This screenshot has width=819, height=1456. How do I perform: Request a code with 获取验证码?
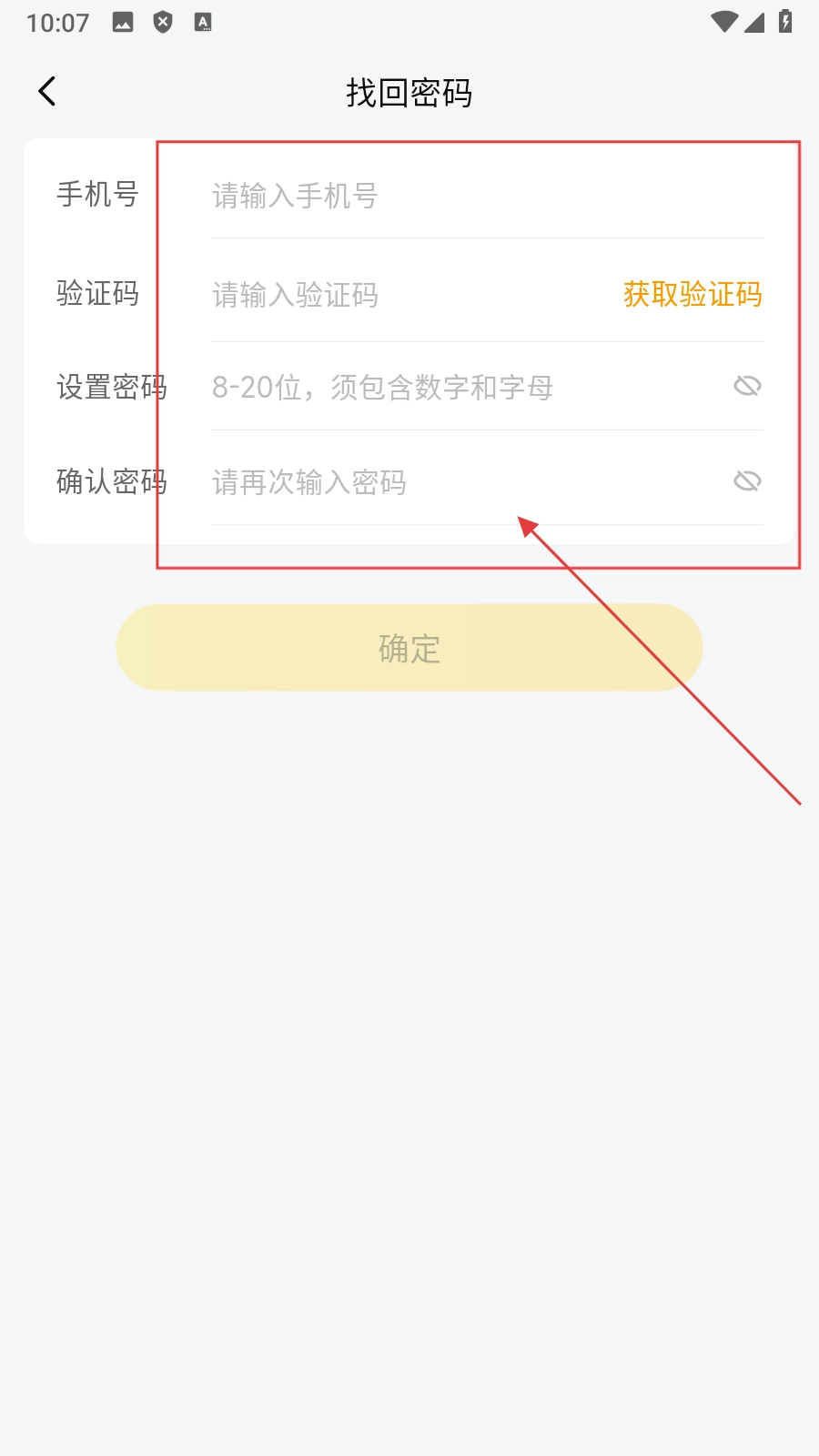point(692,295)
